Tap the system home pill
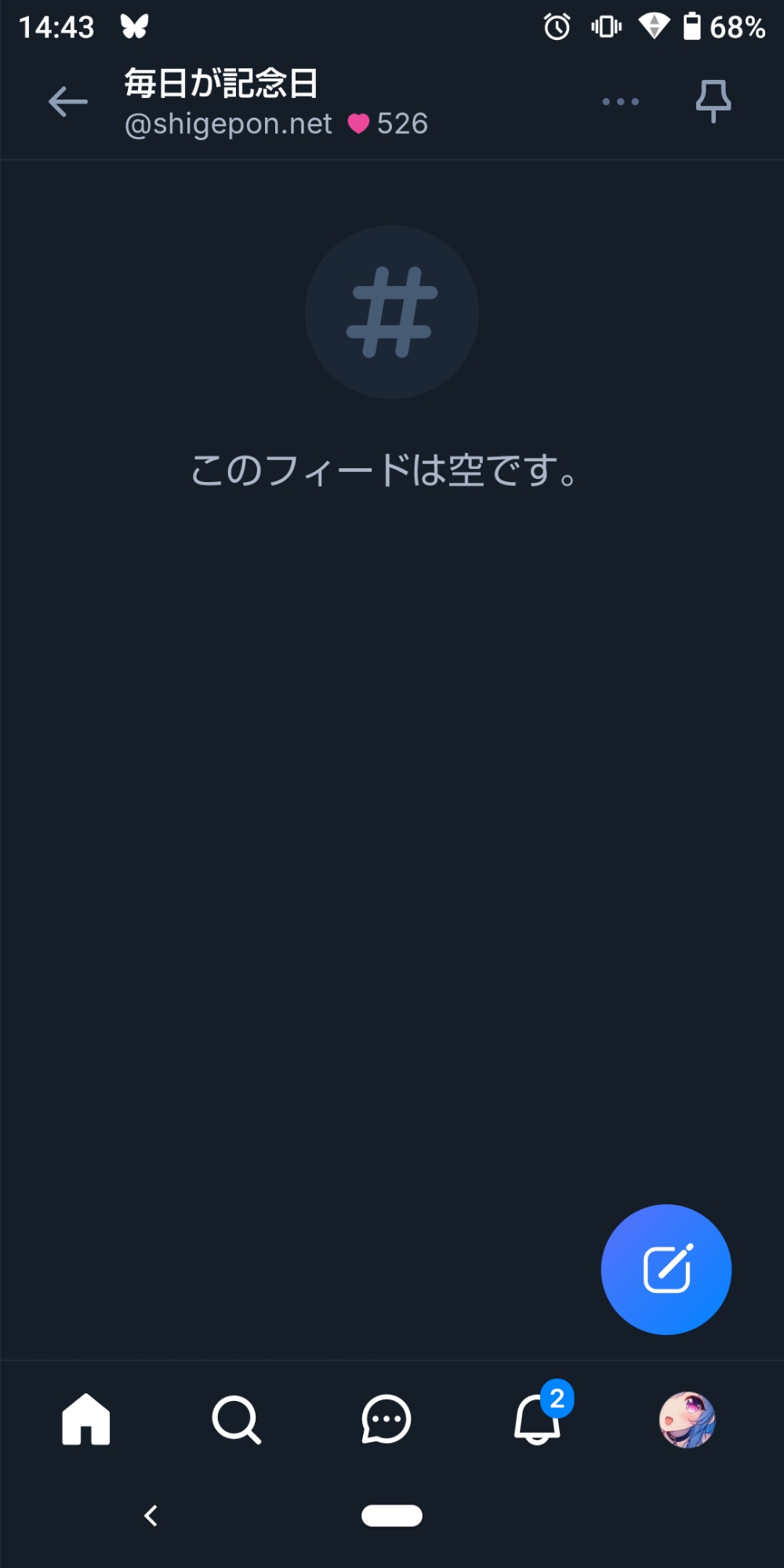Viewport: 784px width, 1568px height. pos(392,1515)
